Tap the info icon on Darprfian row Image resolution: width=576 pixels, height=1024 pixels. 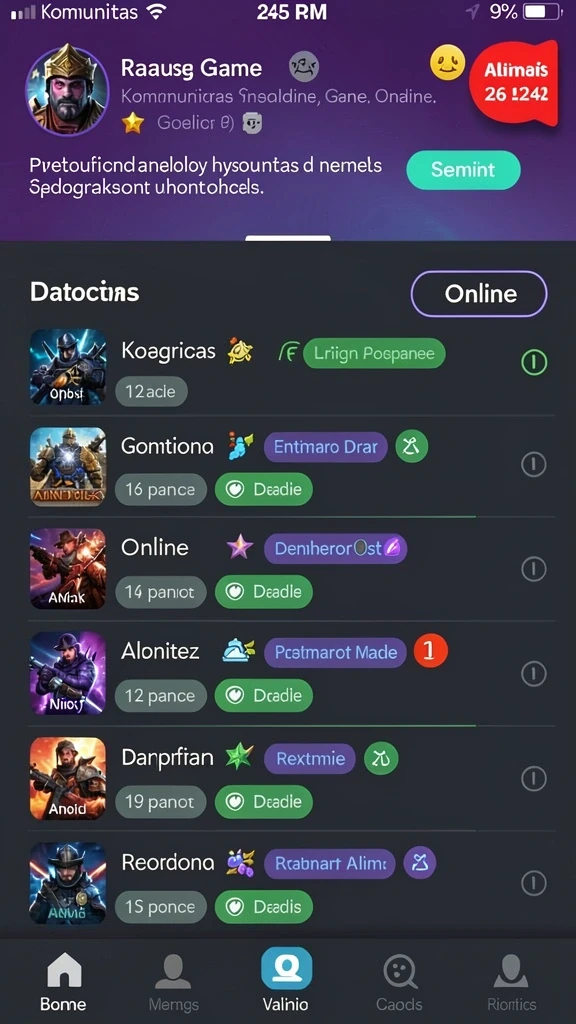click(534, 778)
